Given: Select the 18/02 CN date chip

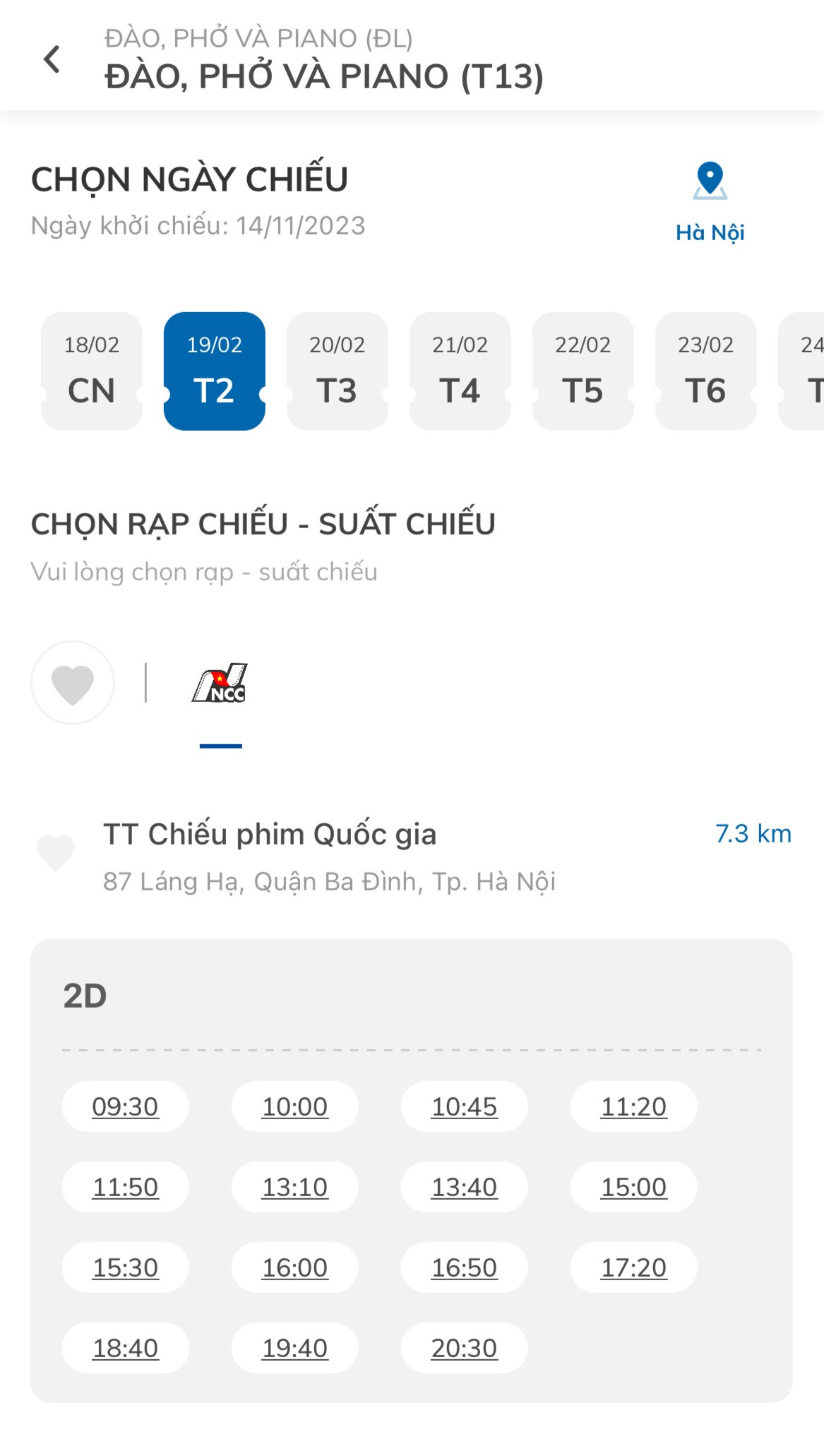Looking at the screenshot, I should 92,369.
